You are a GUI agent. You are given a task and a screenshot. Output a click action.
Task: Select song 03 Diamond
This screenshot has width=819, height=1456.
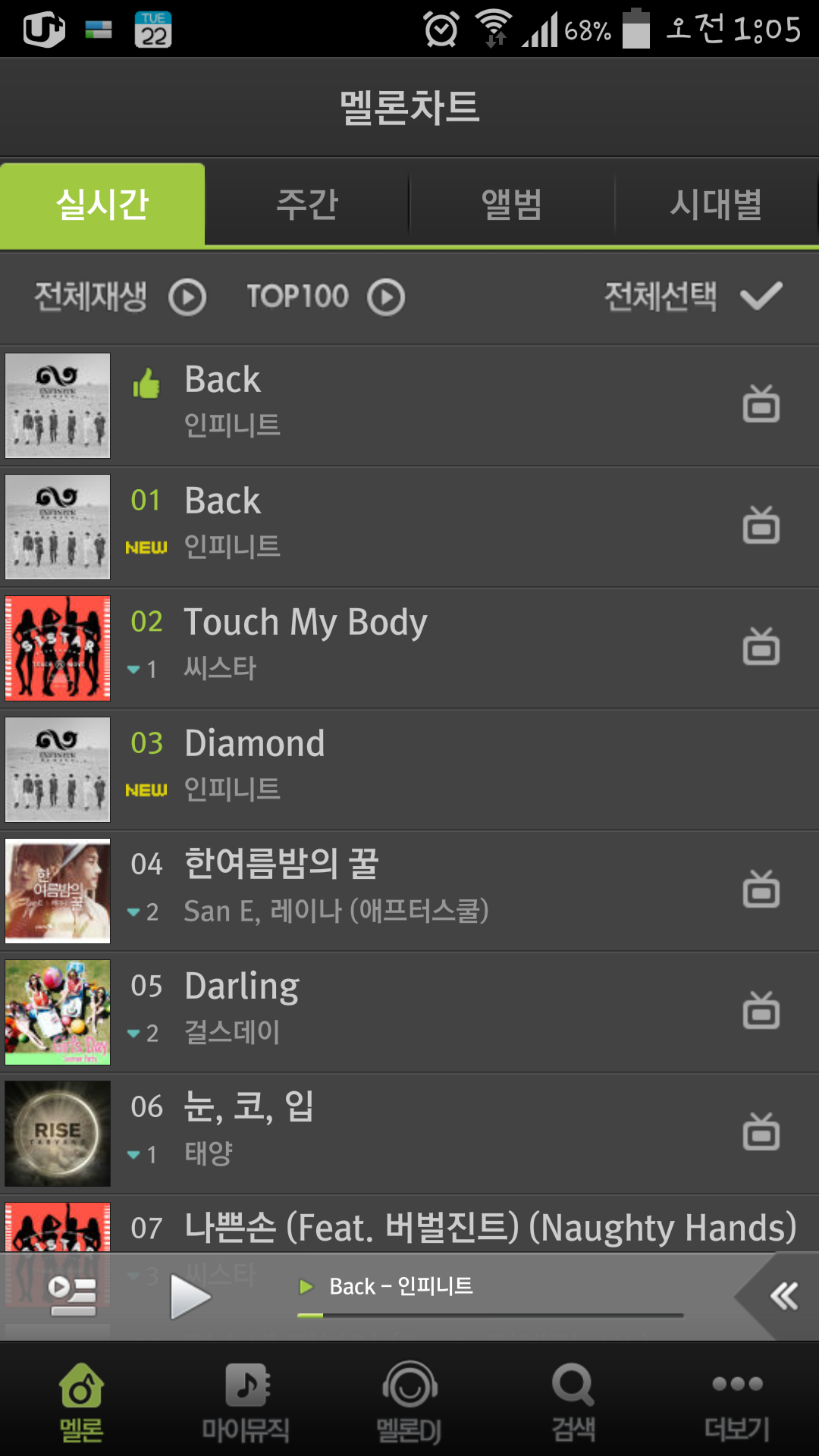(x=425, y=768)
